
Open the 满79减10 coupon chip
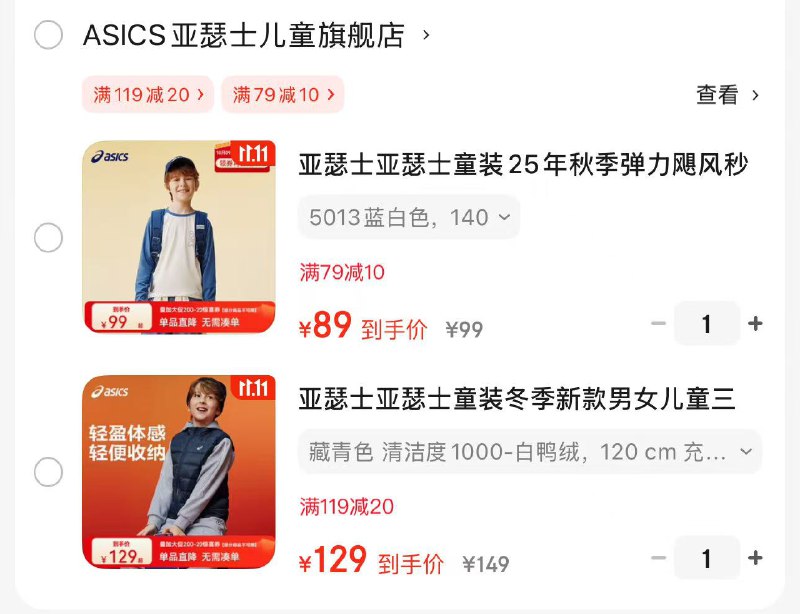pyautogui.click(x=282, y=95)
